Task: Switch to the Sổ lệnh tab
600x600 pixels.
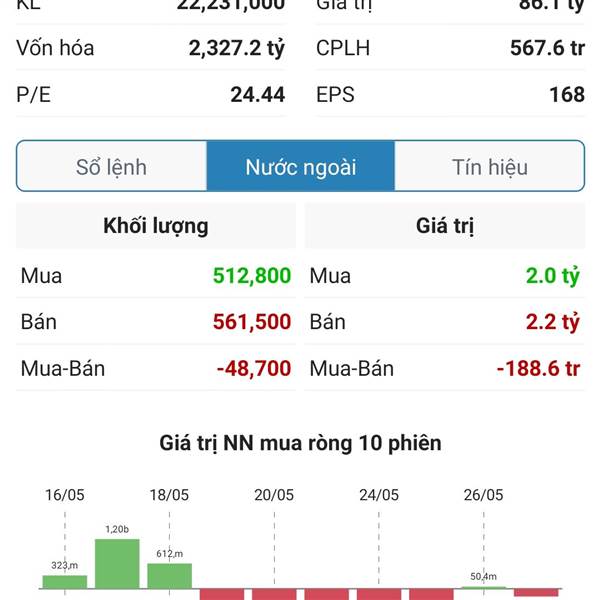Action: click(x=111, y=166)
